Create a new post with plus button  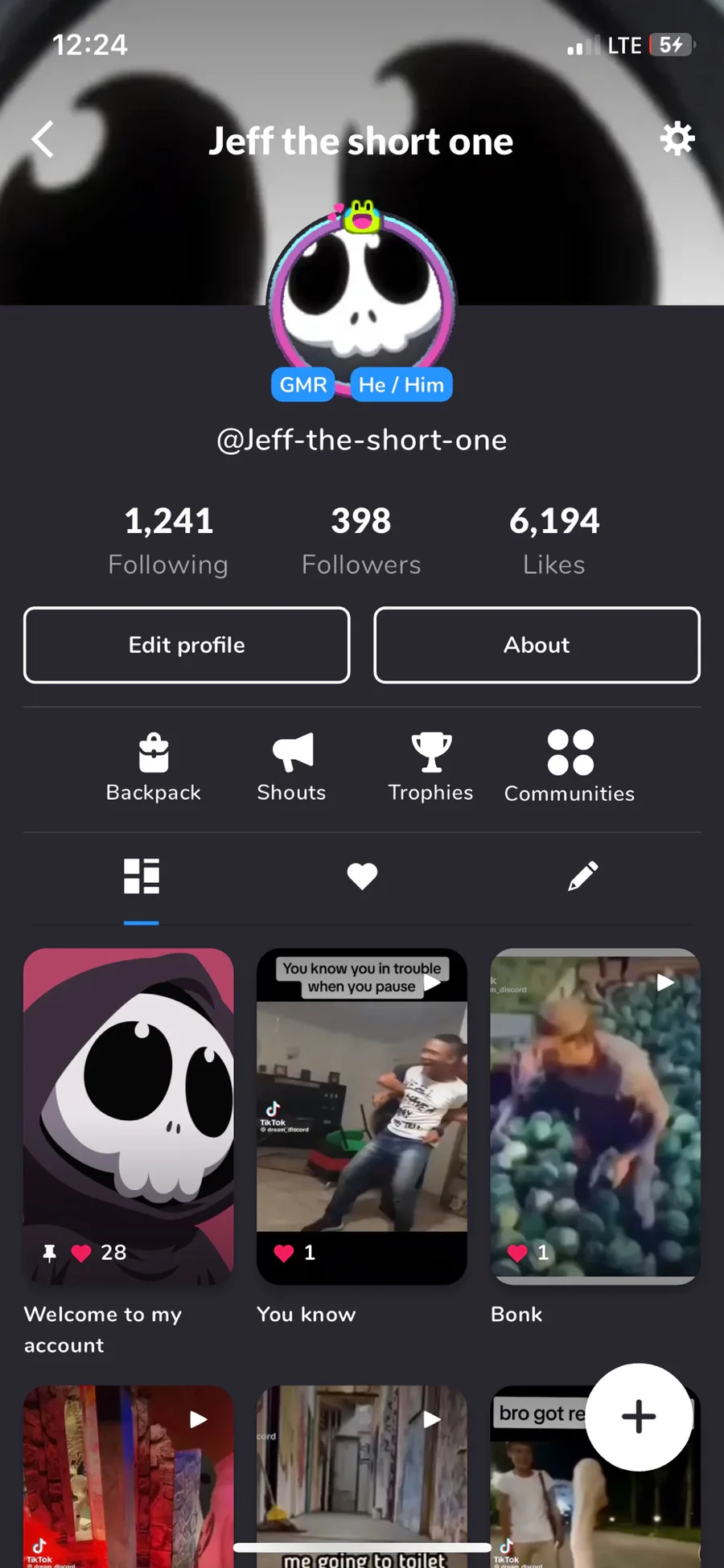639,1417
